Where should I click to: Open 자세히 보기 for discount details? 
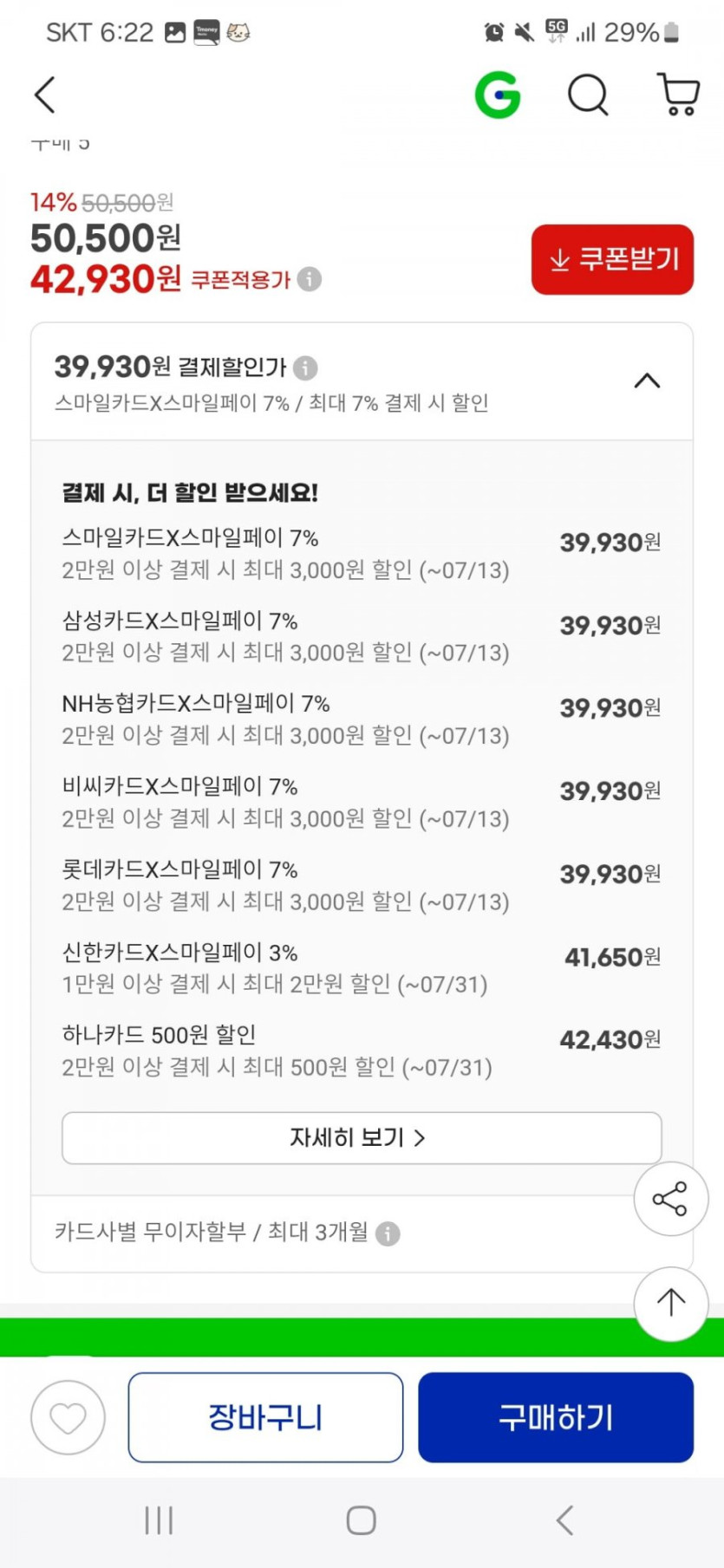tap(362, 1137)
